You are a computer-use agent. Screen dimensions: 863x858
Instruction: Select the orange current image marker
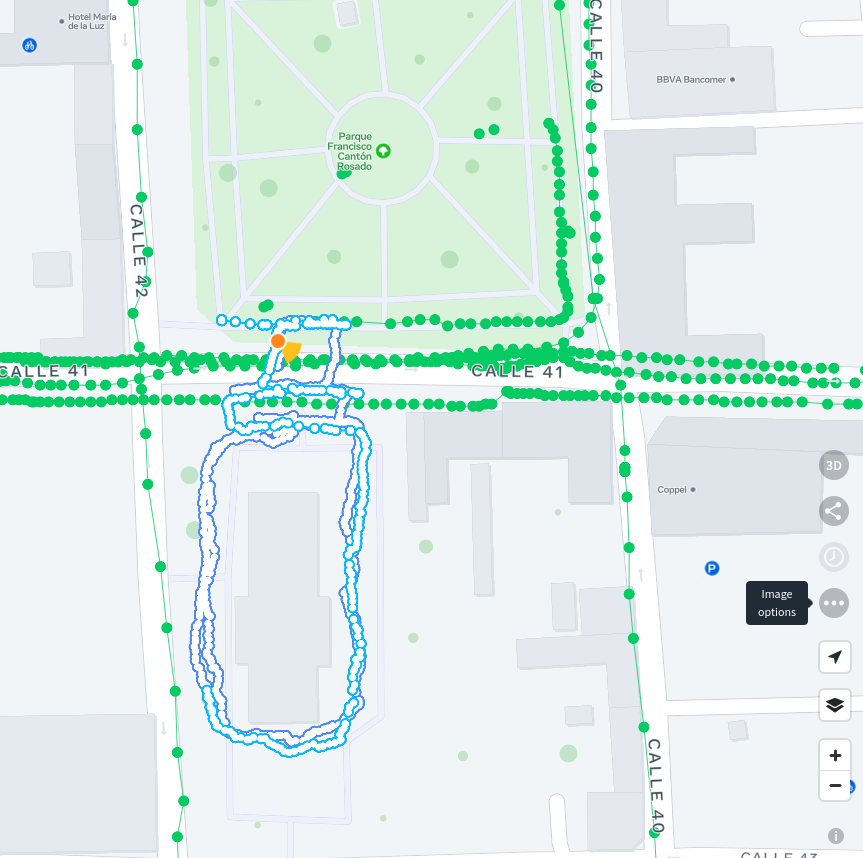[278, 341]
